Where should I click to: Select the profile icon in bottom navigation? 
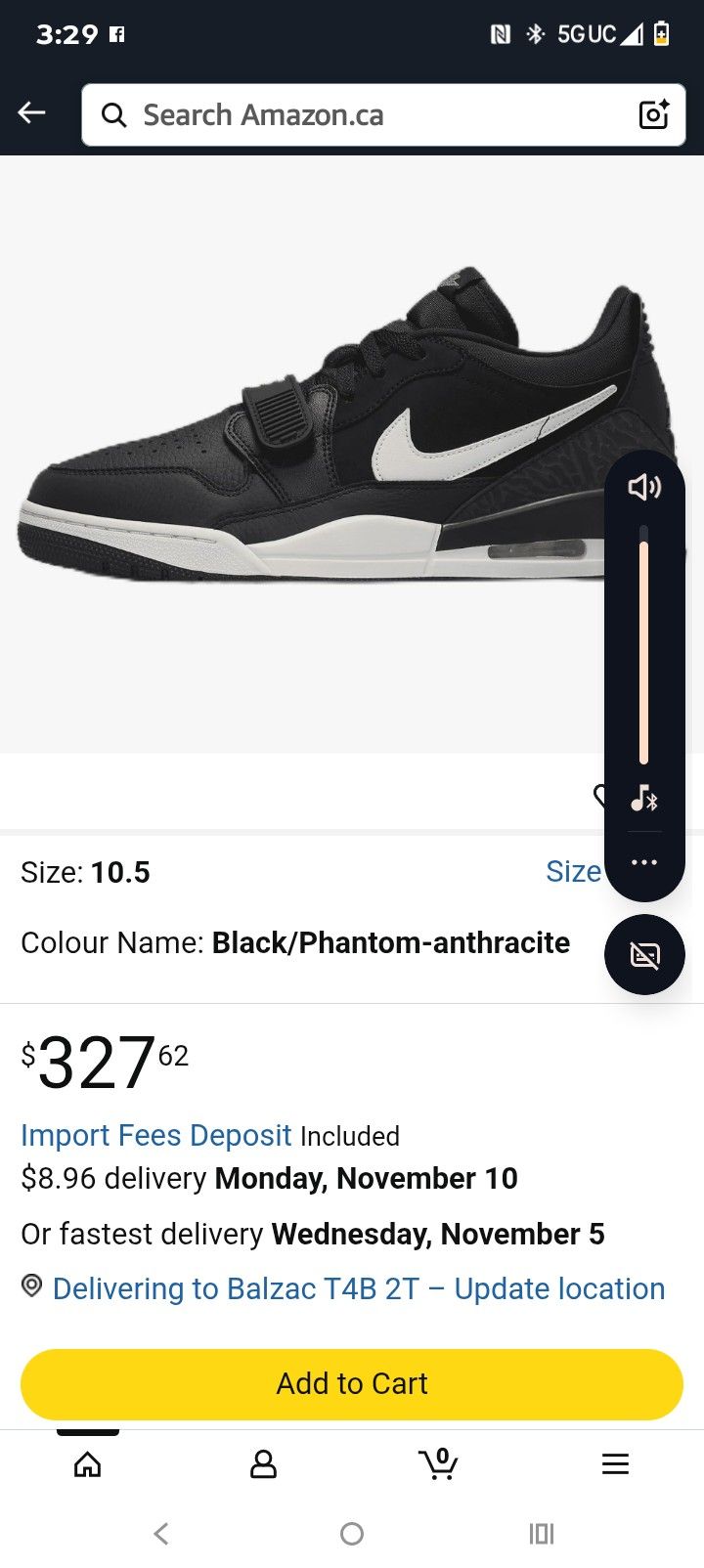pyautogui.click(x=262, y=1461)
